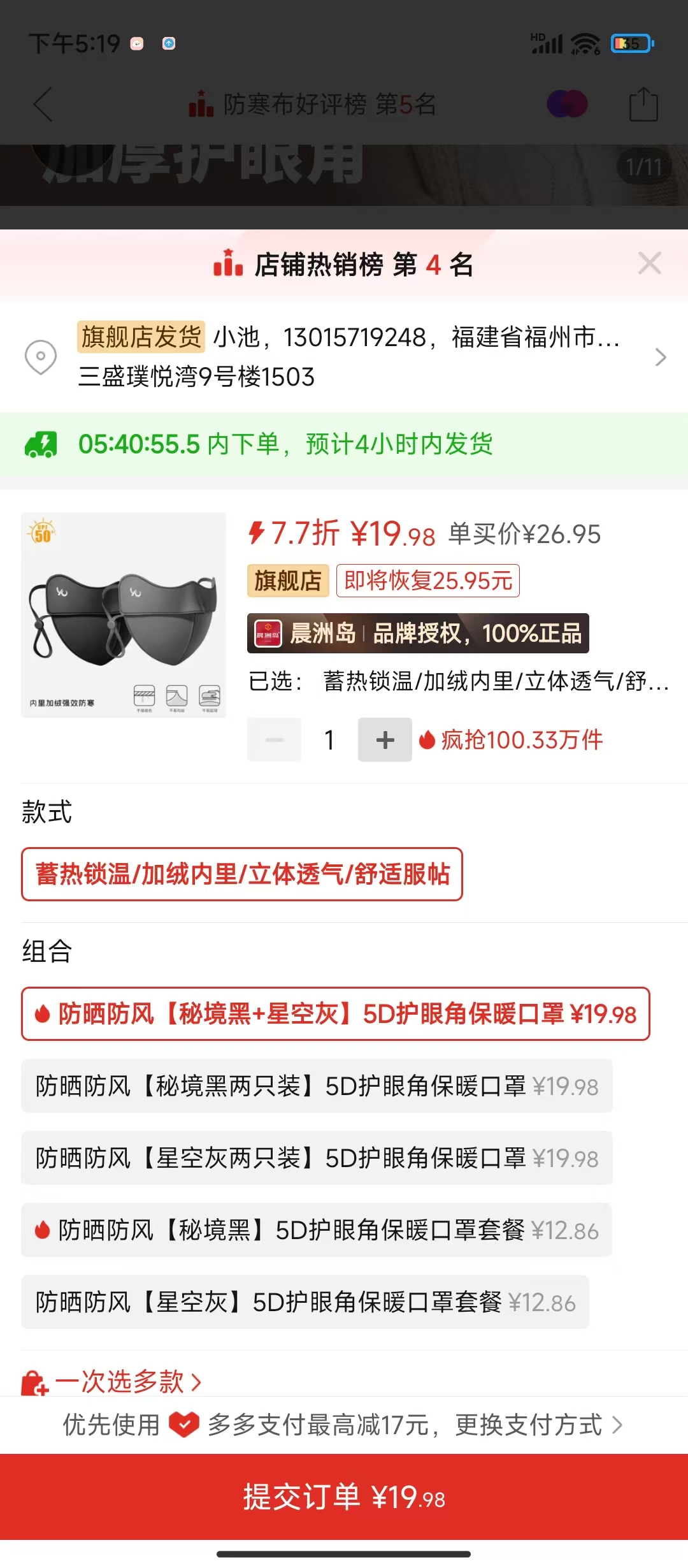Submit order with 提交订单 ¥19.98
This screenshot has height=1568, width=688.
click(x=344, y=1497)
